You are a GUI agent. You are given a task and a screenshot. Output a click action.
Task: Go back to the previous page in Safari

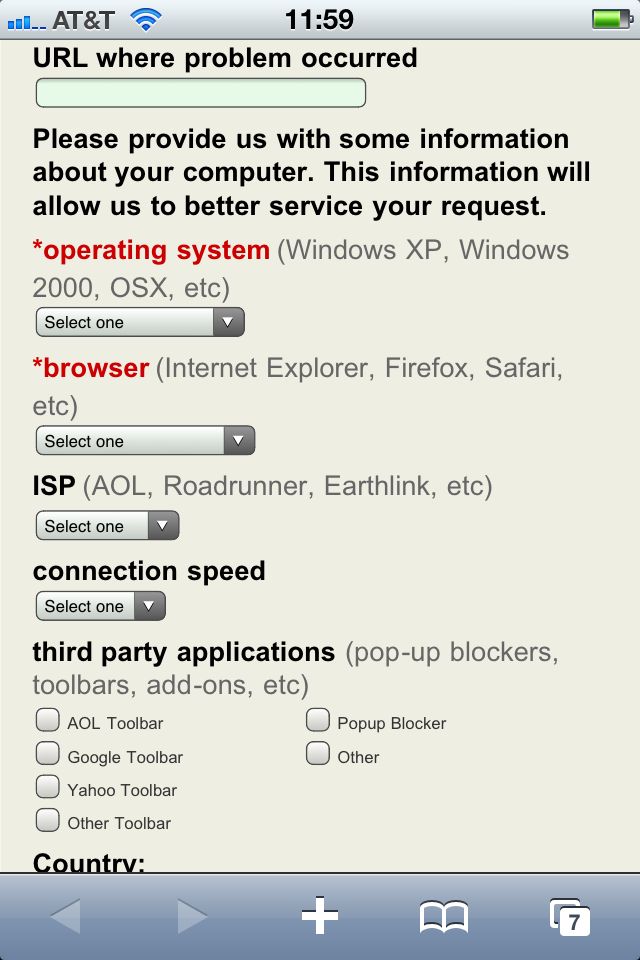65,916
